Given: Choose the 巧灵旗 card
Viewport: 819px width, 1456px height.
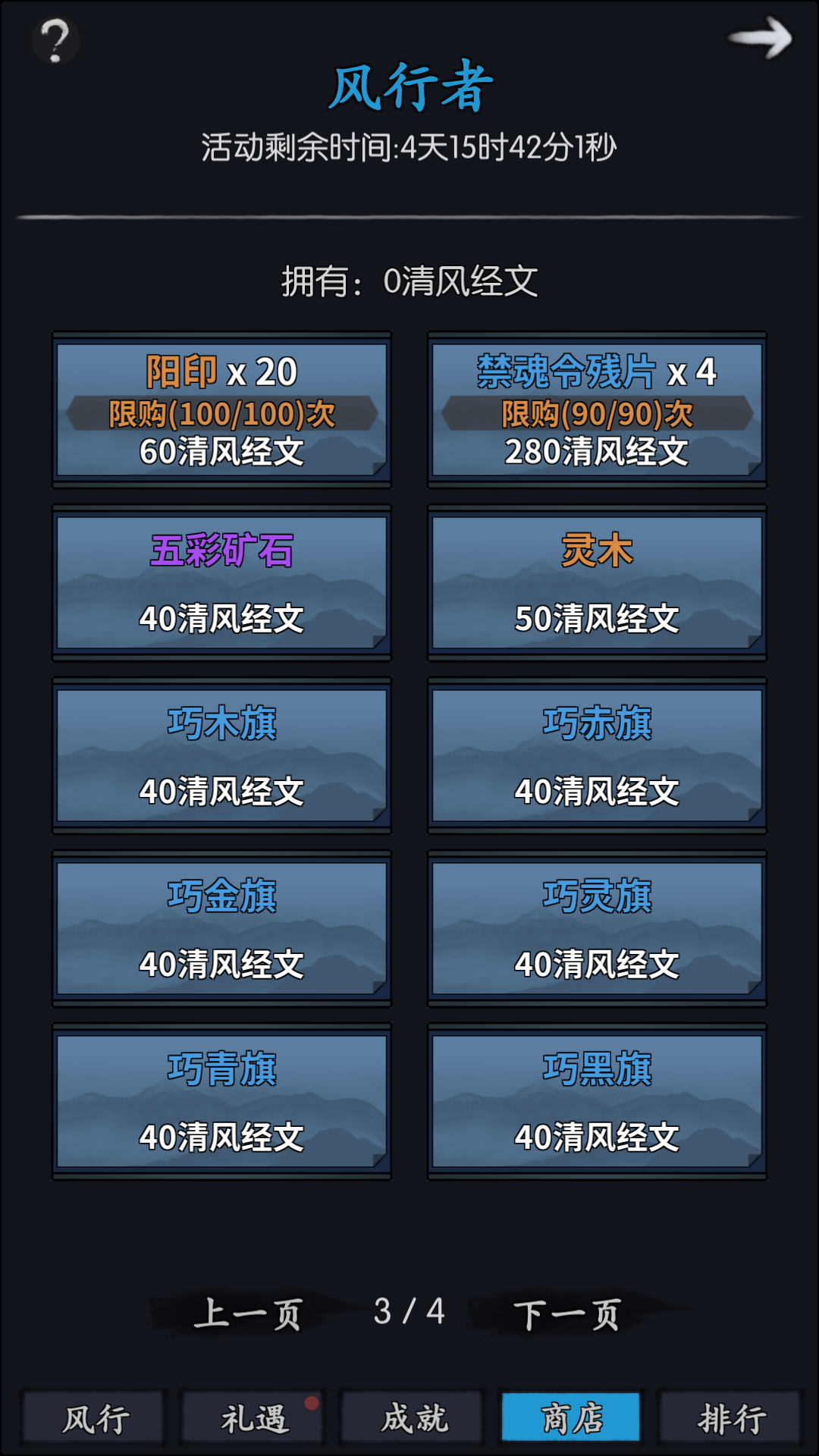Looking at the screenshot, I should click(597, 928).
